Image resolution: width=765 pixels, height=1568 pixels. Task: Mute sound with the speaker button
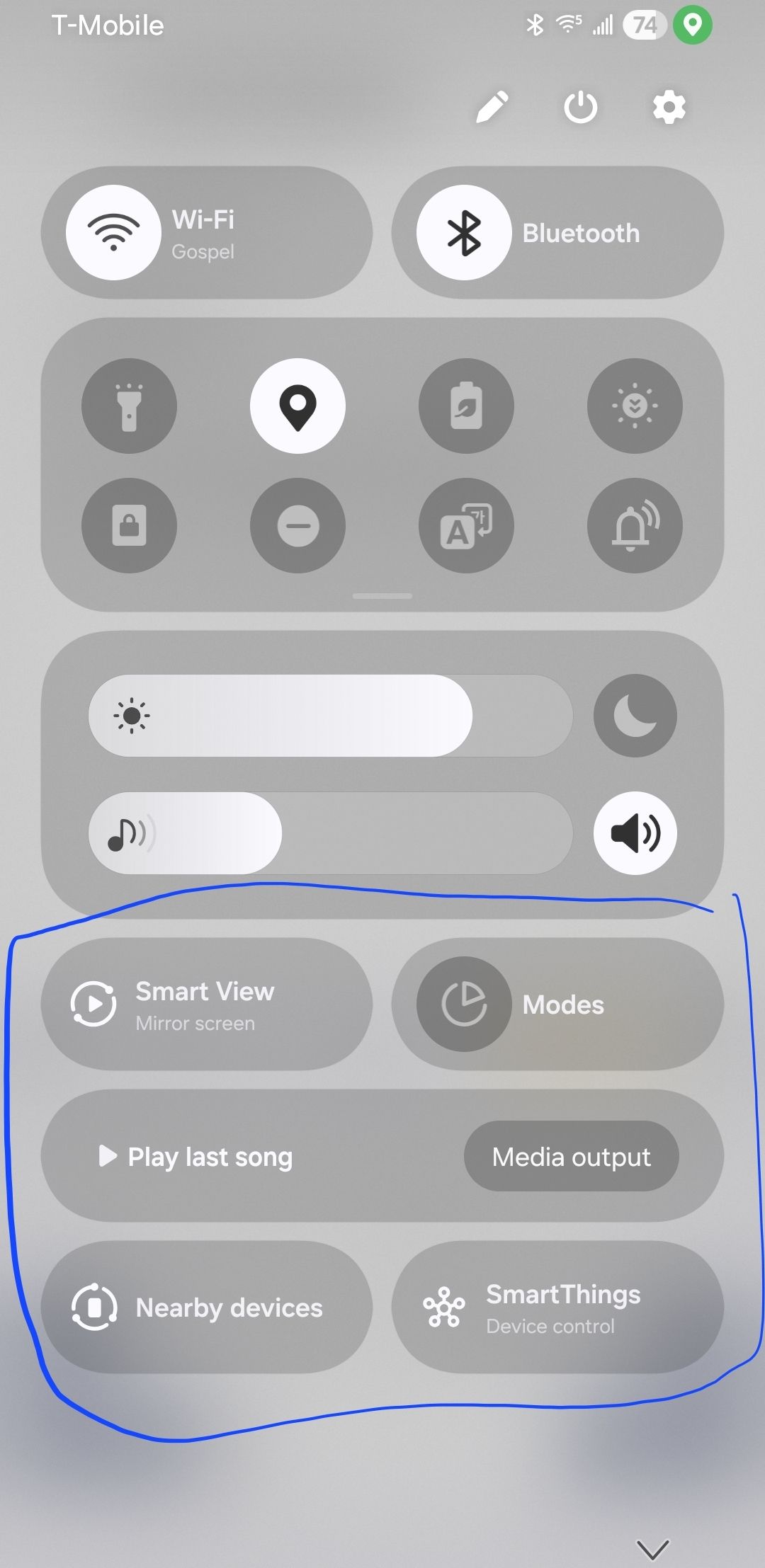(x=635, y=833)
